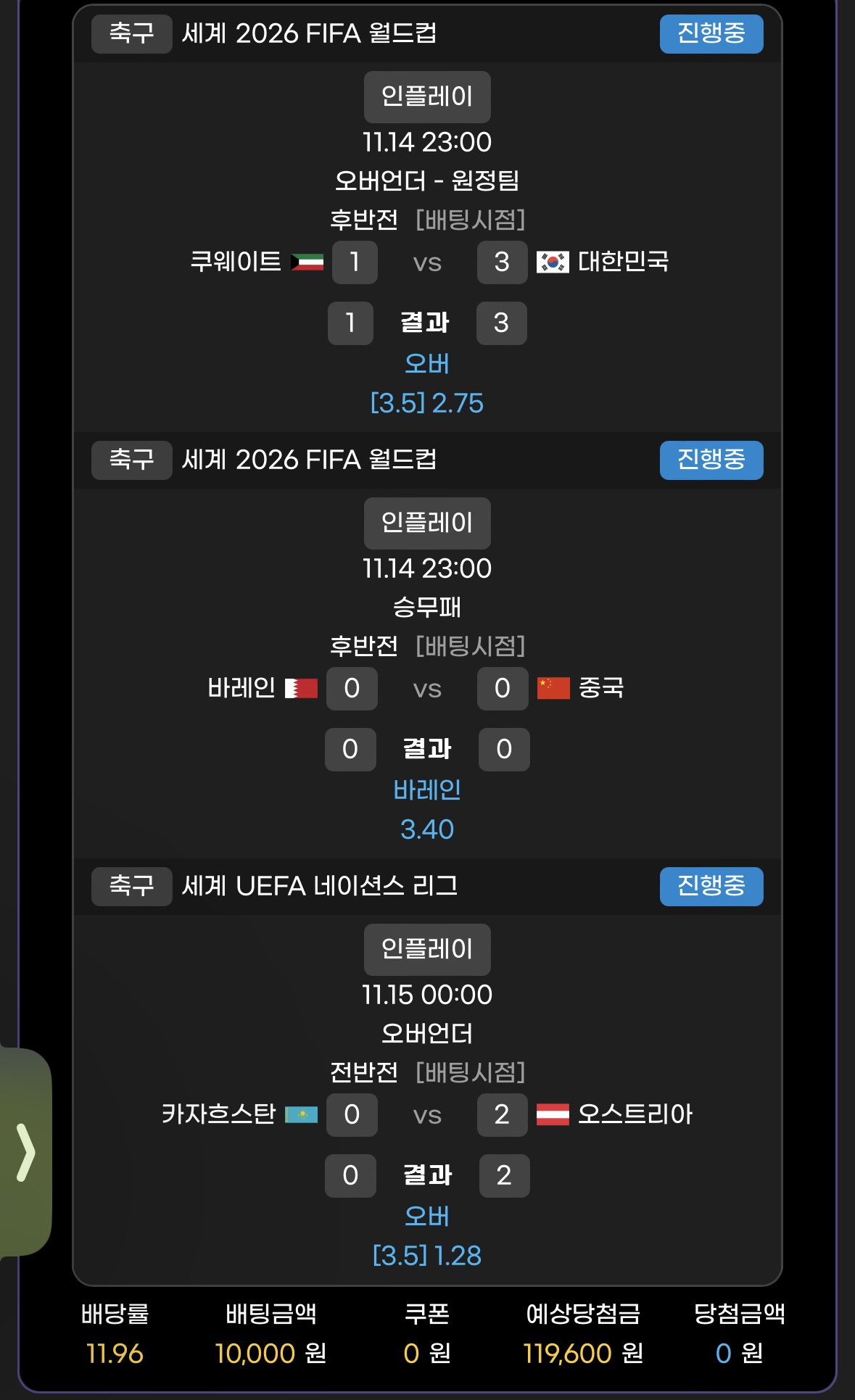Expand the side panel arrow handle
This screenshot has height=1400, width=855.
click(26, 1152)
